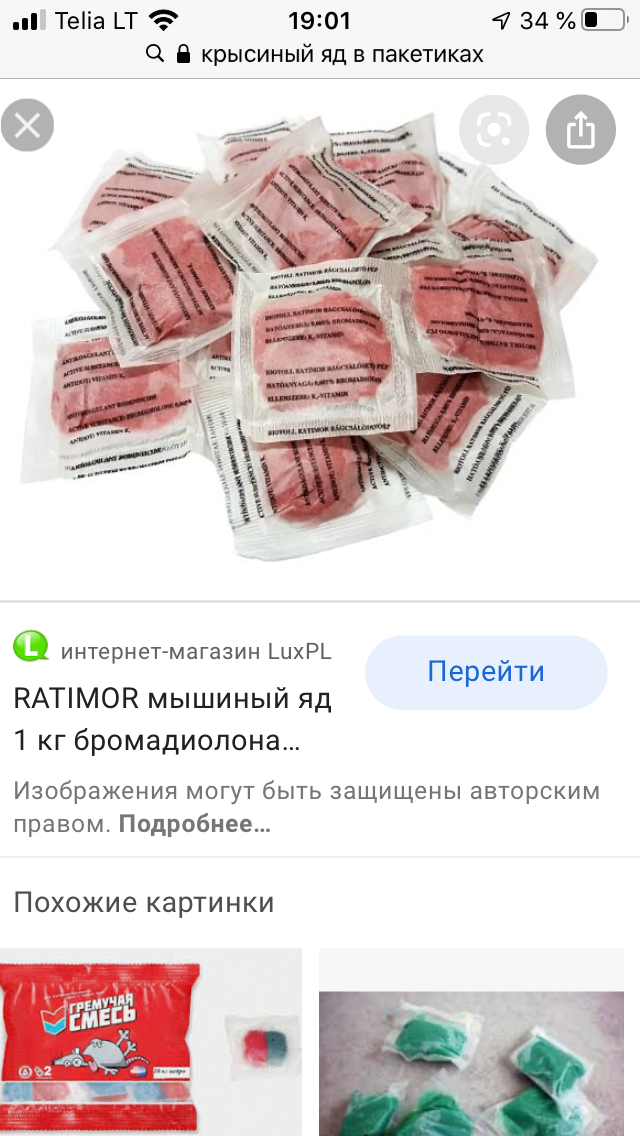This screenshot has height=1136, width=640.
Task: Open the Подробнее copyright link
Action: tap(195, 825)
